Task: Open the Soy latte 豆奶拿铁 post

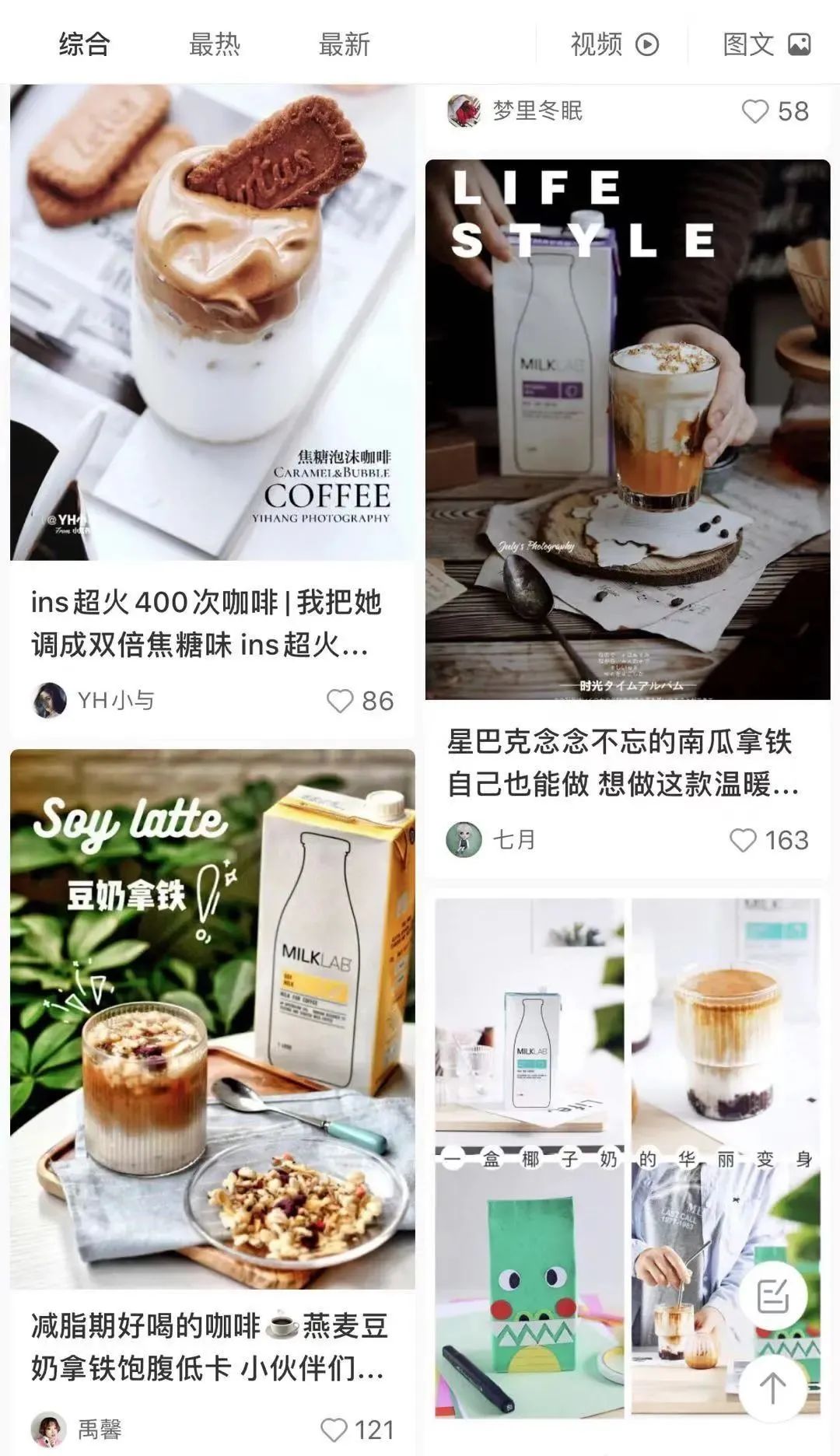Action: click(x=212, y=1019)
